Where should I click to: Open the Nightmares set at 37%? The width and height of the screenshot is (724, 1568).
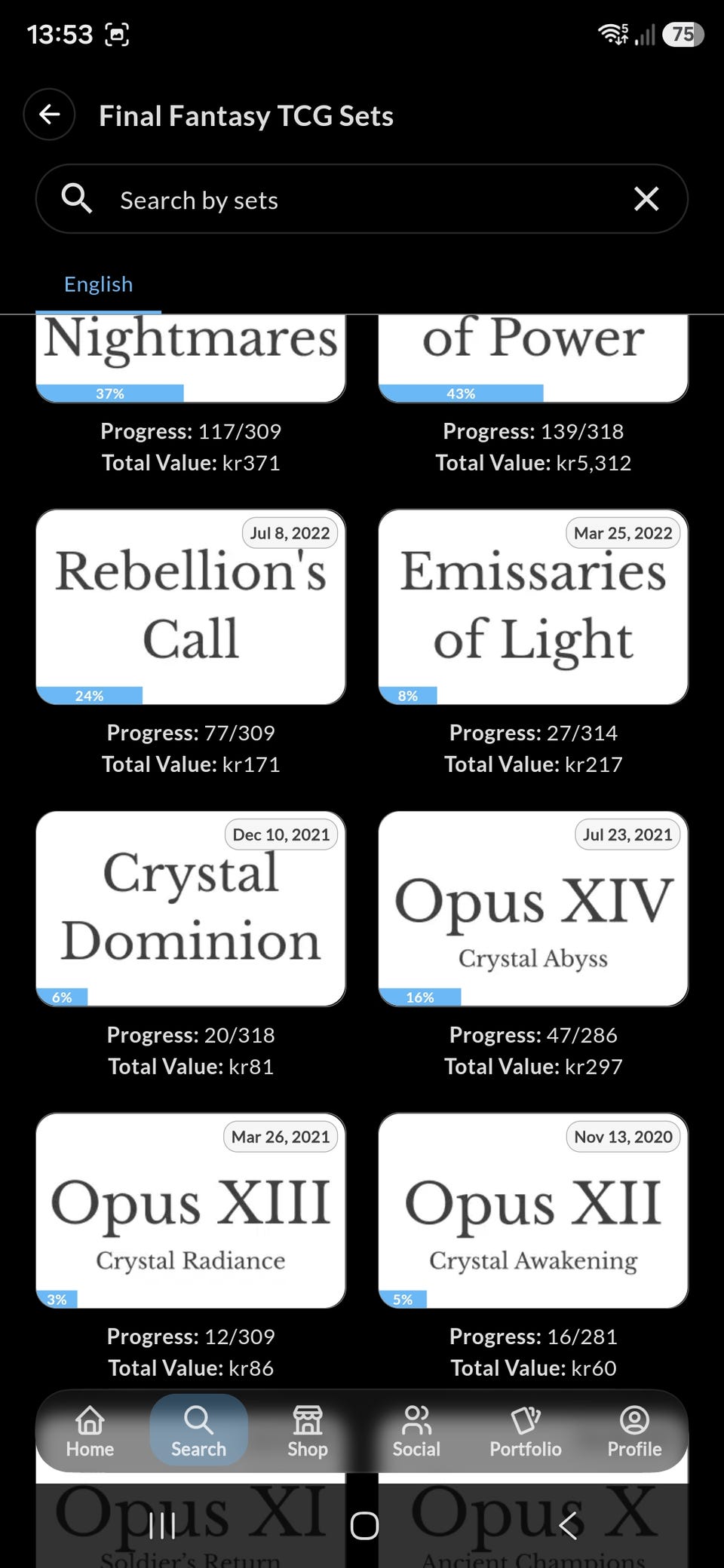(x=191, y=359)
